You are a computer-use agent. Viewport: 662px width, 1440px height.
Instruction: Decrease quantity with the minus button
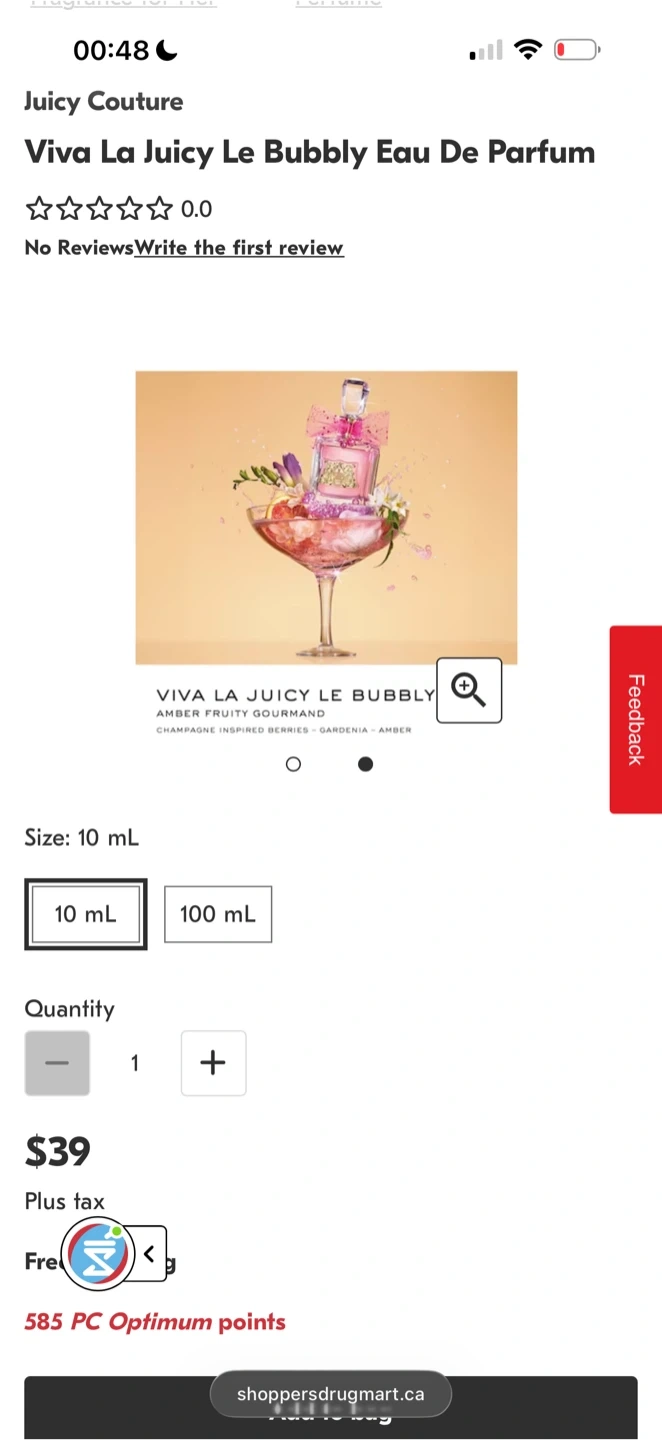[x=57, y=1063]
